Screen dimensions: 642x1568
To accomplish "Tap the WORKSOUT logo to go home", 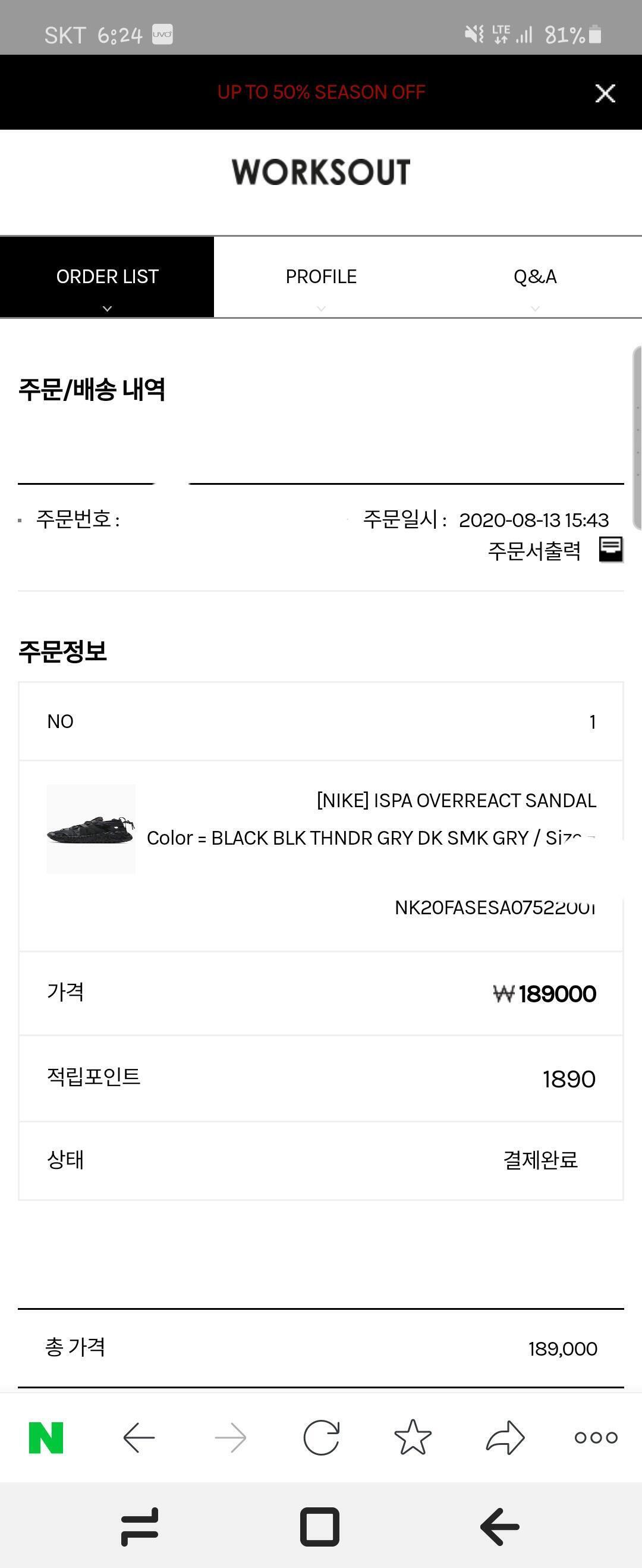I will 320,172.
